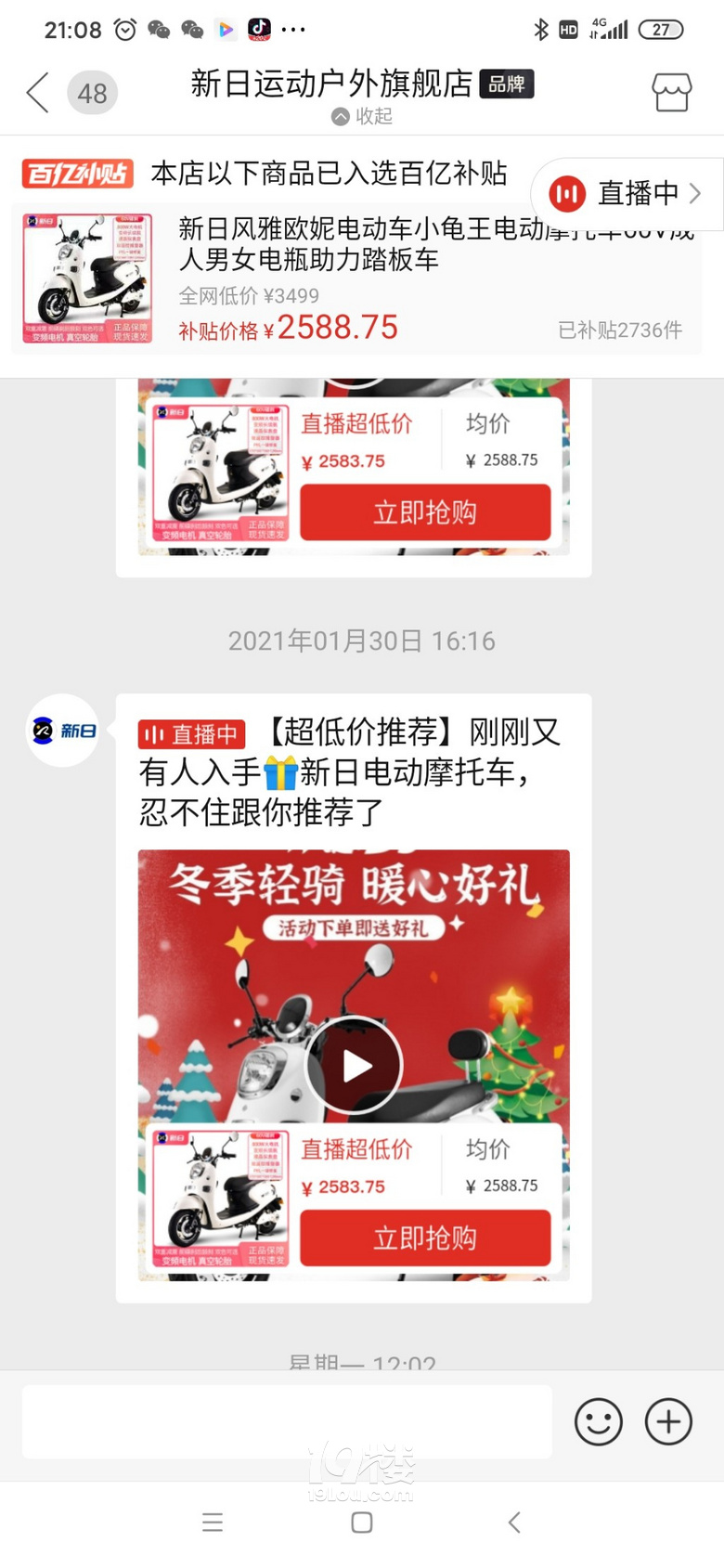Go to the system home screen
724x1568 pixels.
pyautogui.click(x=362, y=1523)
